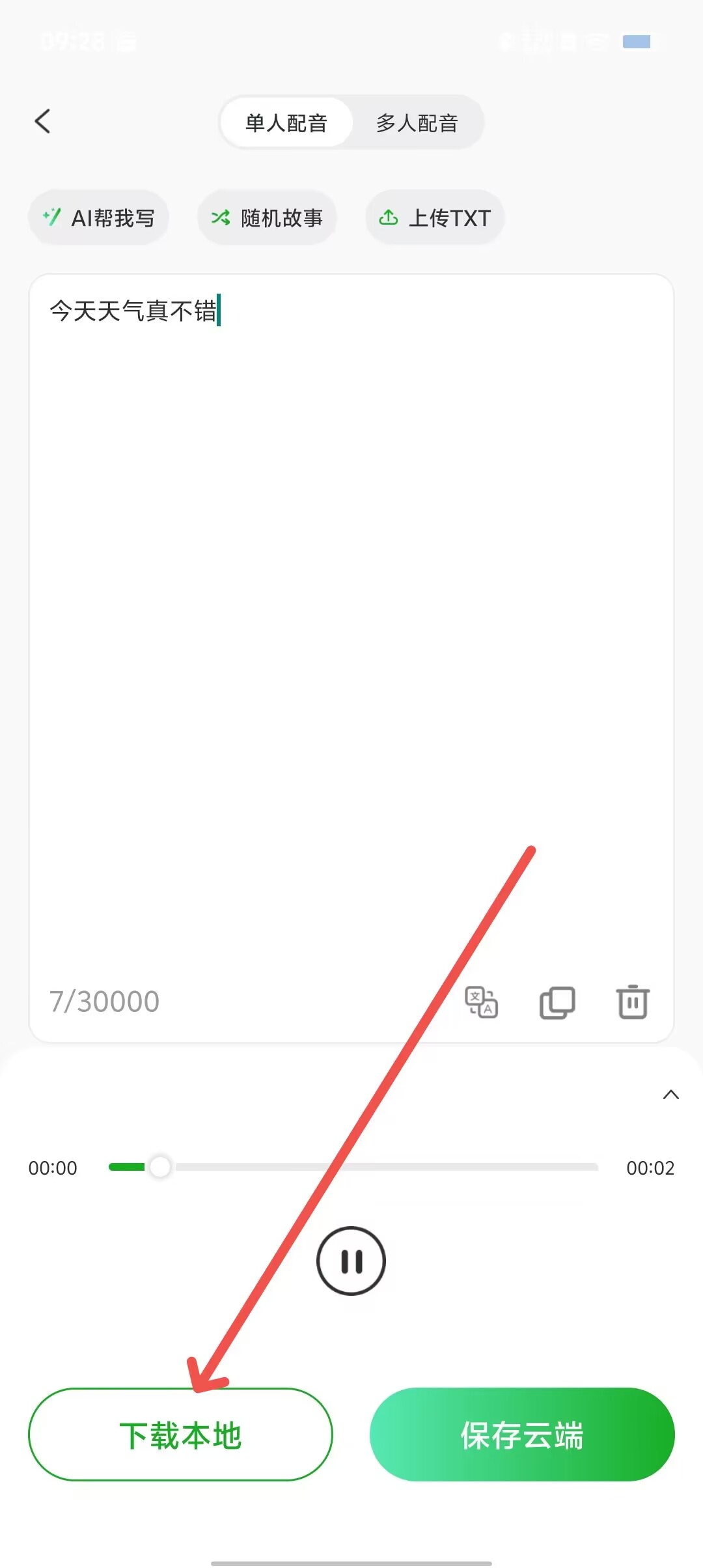The image size is (703, 1568).
Task: Clear text with the trash icon
Action: click(x=633, y=1002)
